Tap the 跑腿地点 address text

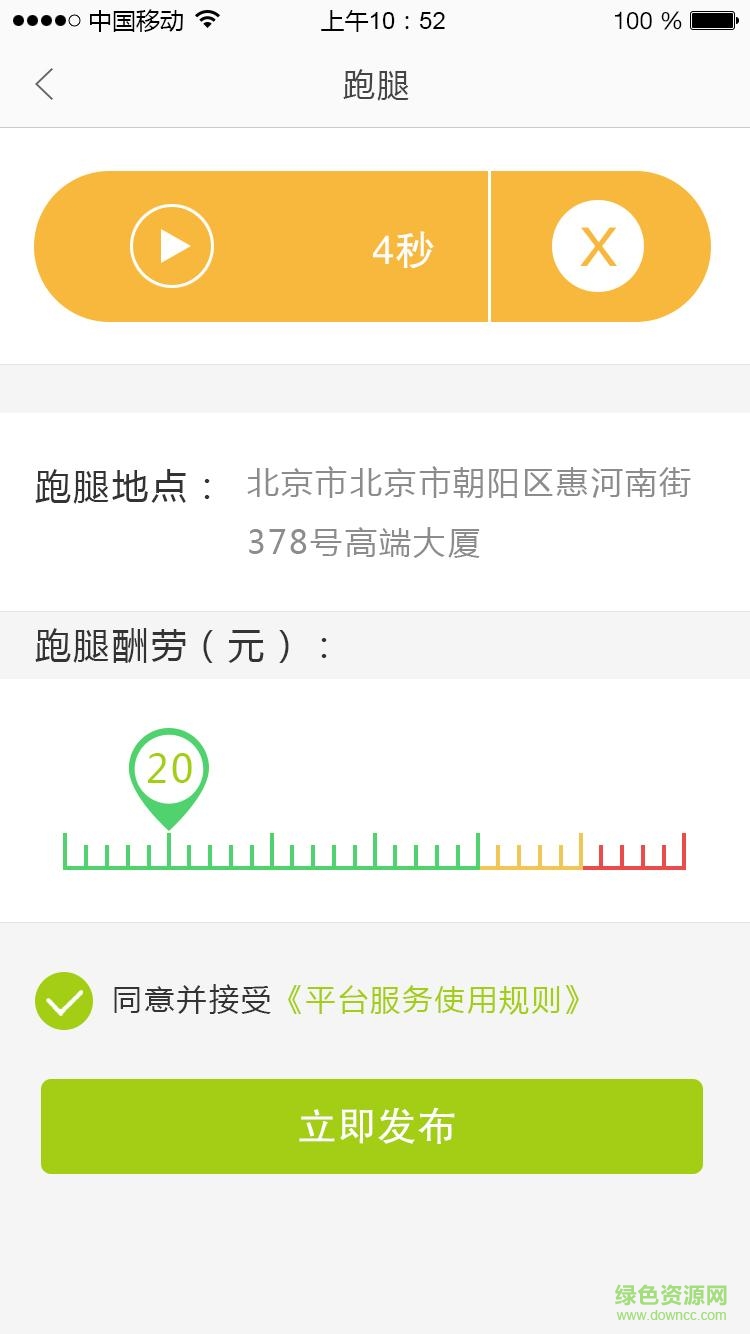pos(468,513)
